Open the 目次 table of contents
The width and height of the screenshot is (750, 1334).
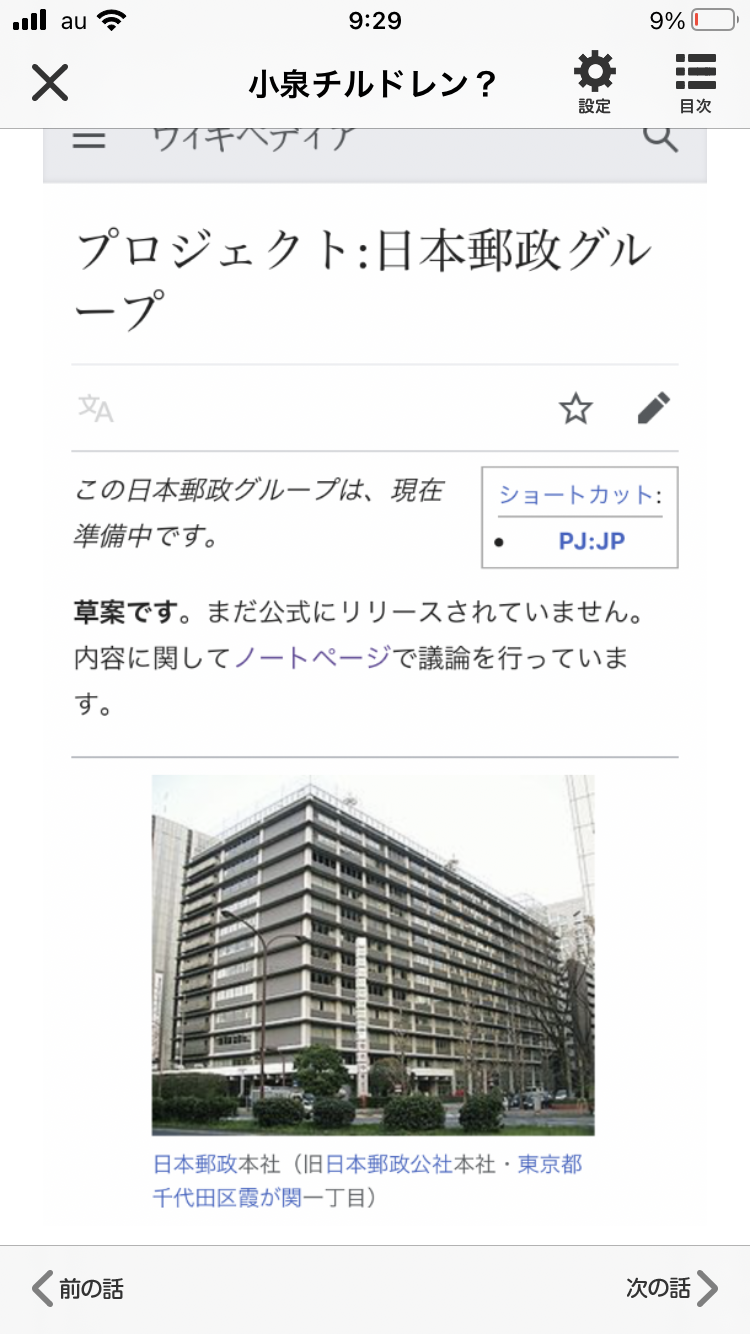pos(695,82)
